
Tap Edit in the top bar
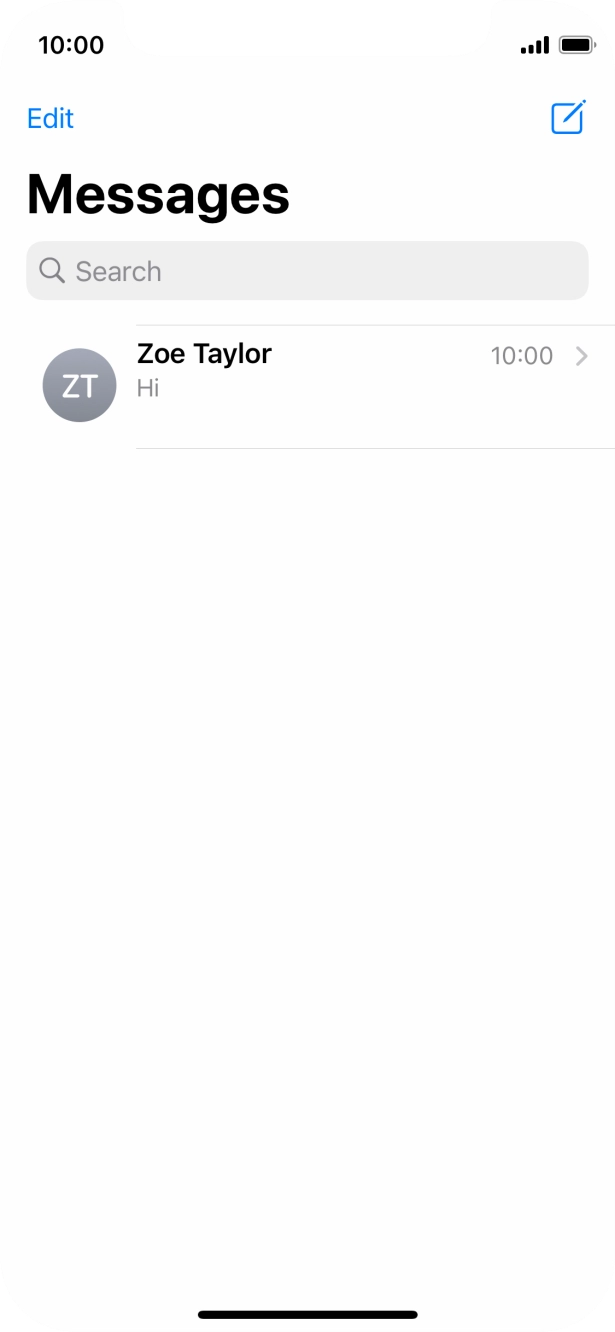click(x=50, y=118)
